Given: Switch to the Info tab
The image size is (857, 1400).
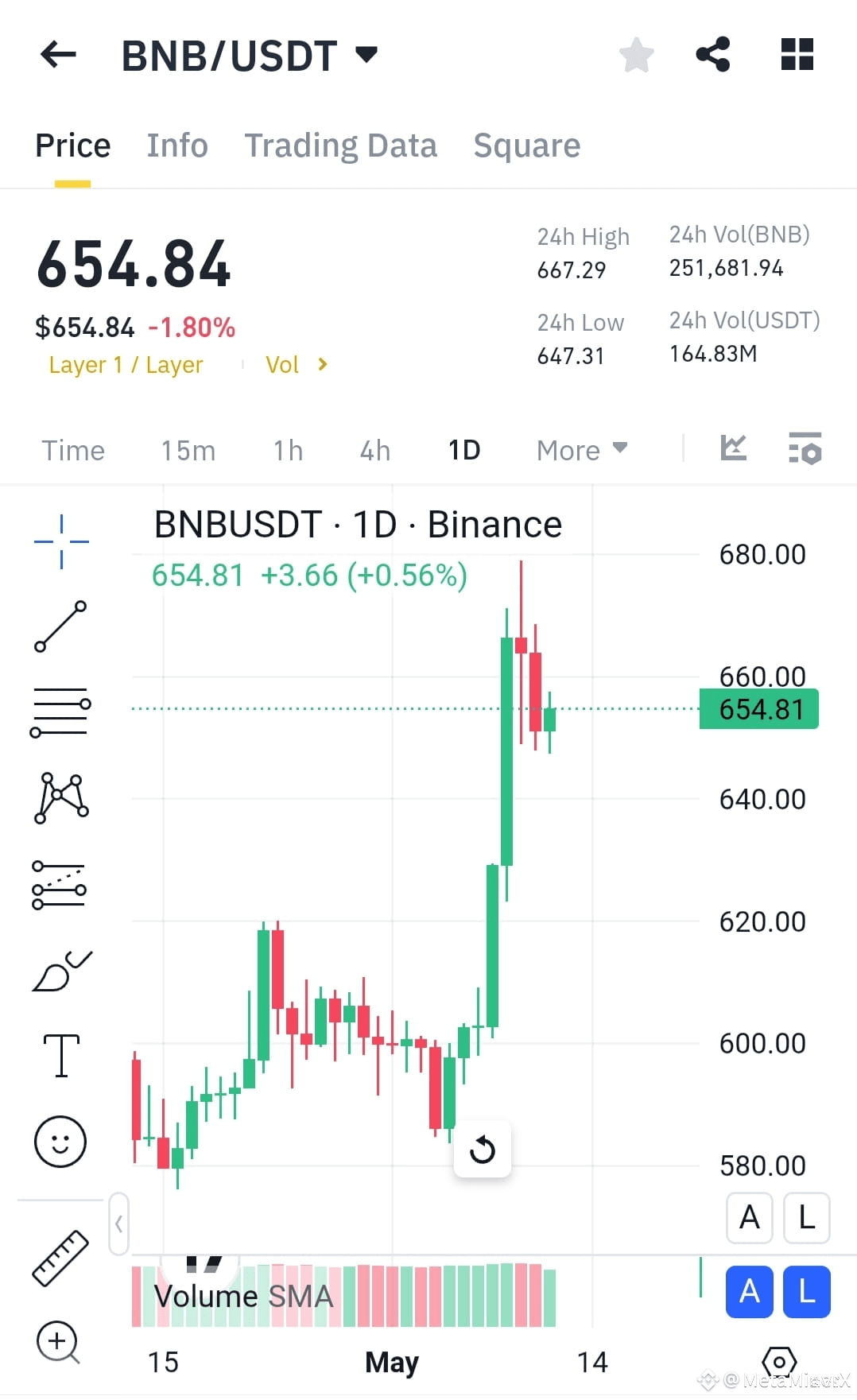Looking at the screenshot, I should (177, 145).
